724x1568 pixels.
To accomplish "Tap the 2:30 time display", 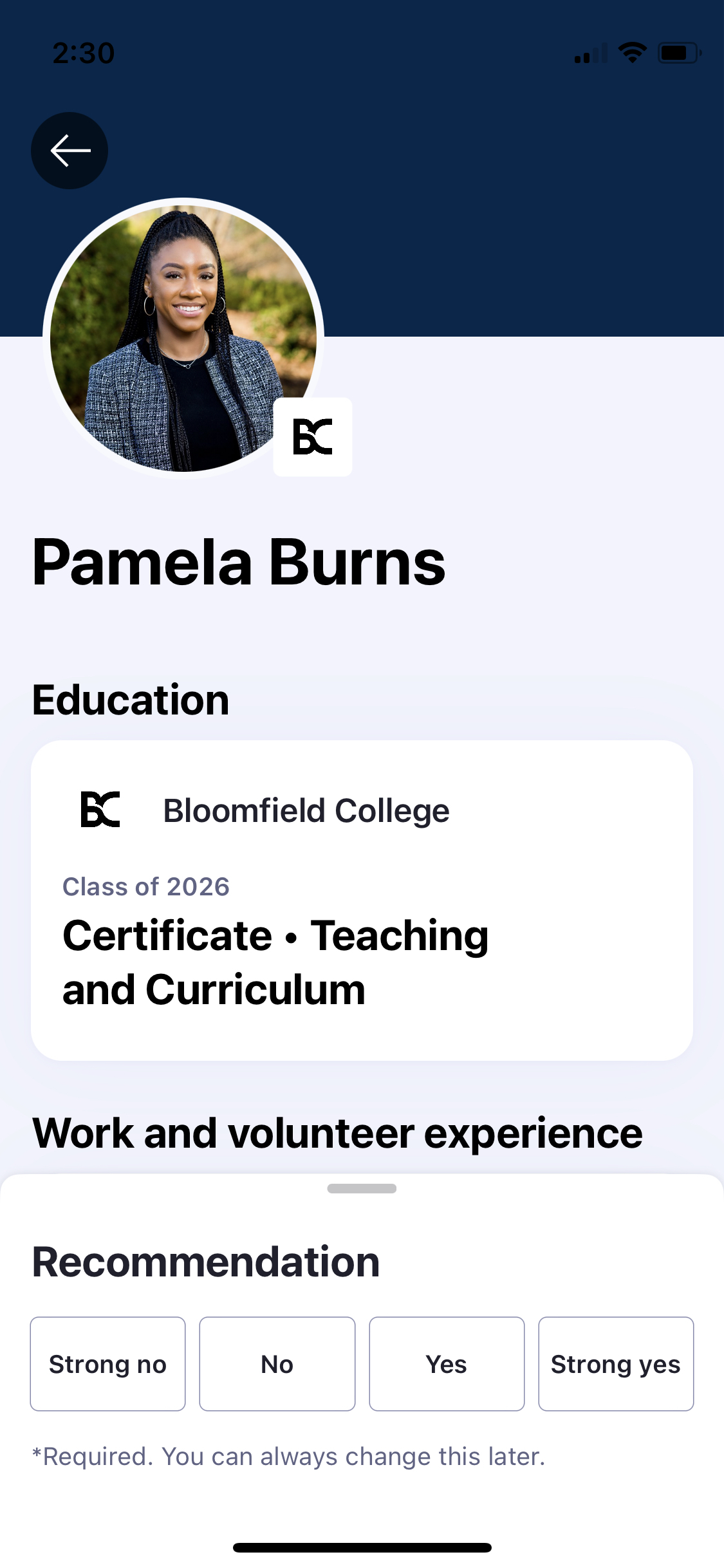I will point(84,53).
